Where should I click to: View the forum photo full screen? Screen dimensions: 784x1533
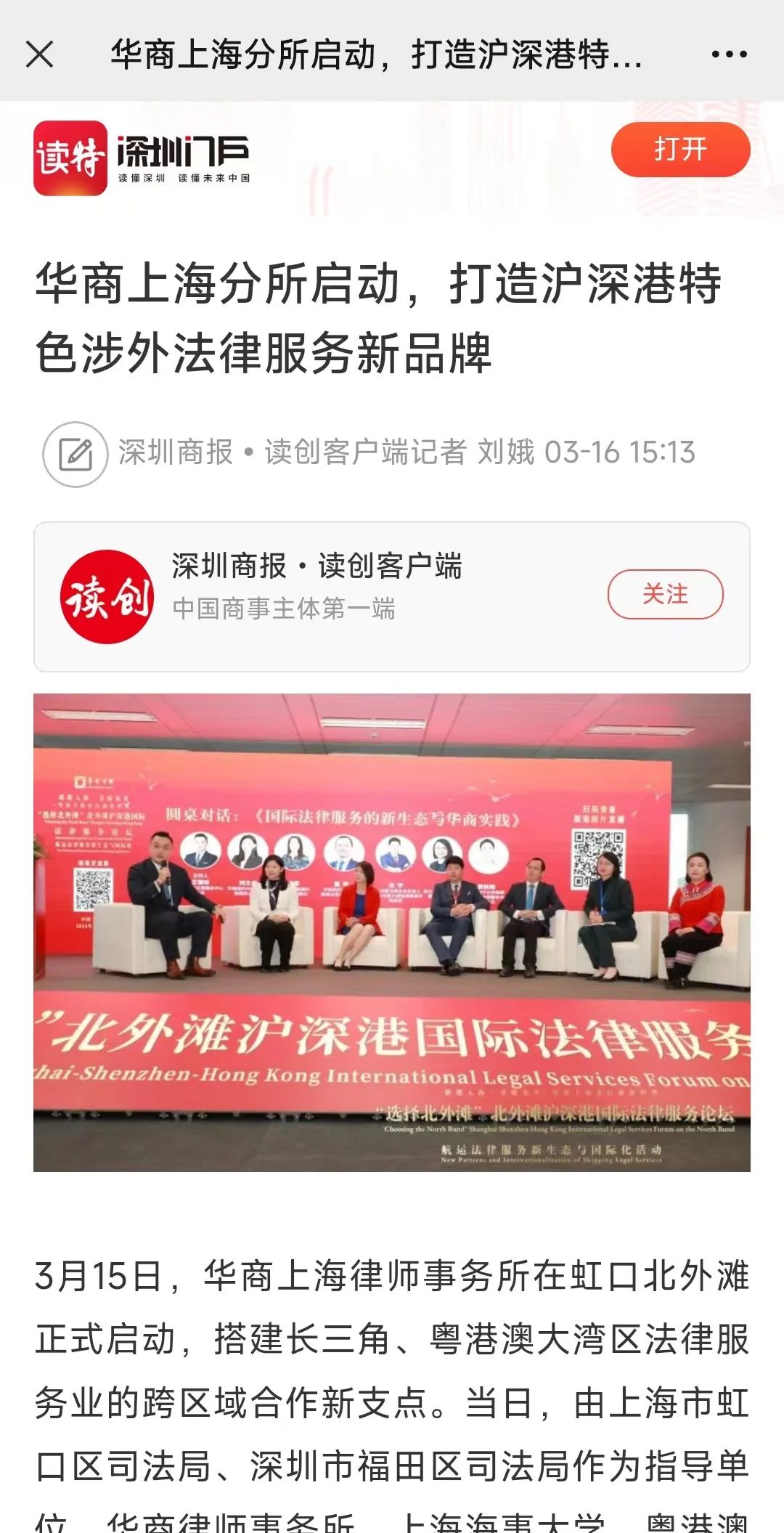click(x=392, y=932)
